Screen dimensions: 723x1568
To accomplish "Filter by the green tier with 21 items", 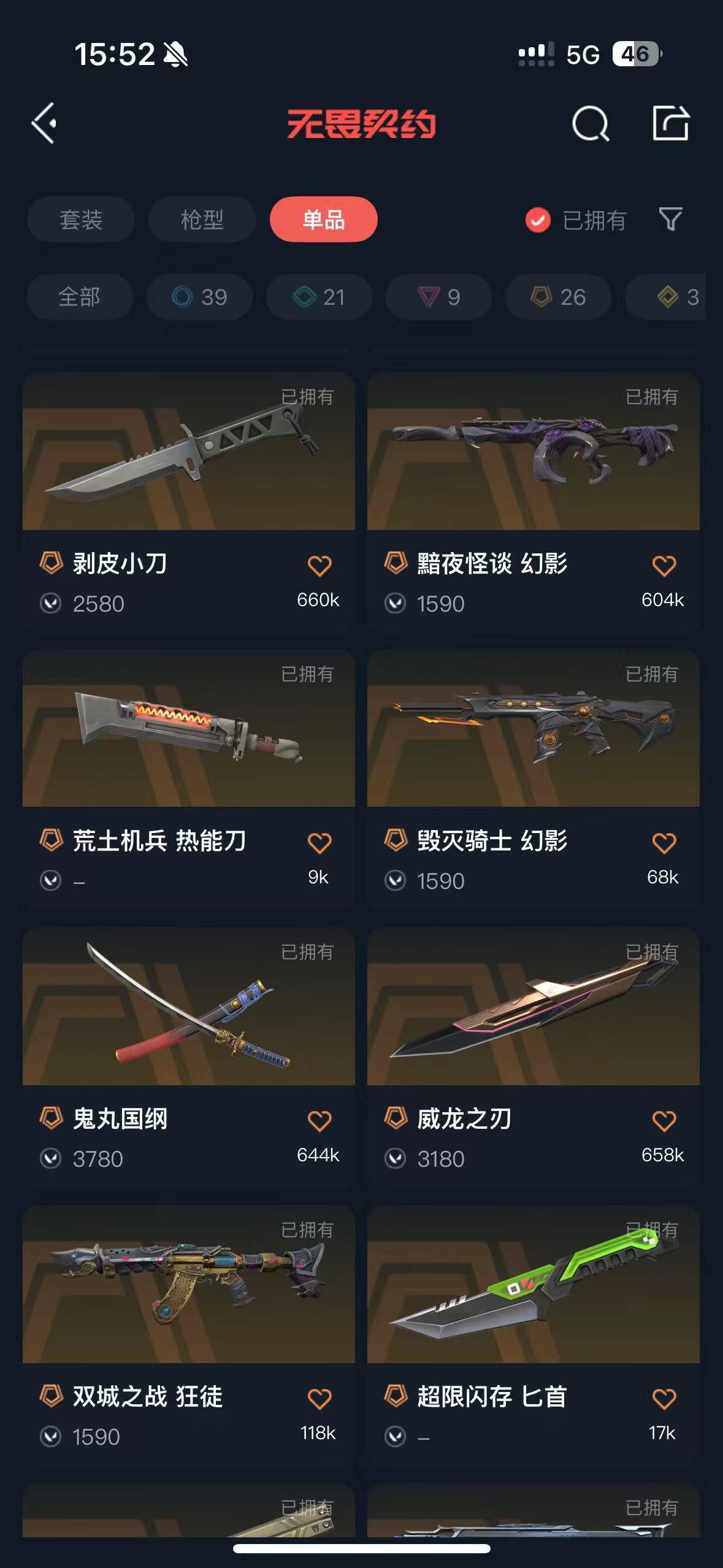I will [x=319, y=298].
